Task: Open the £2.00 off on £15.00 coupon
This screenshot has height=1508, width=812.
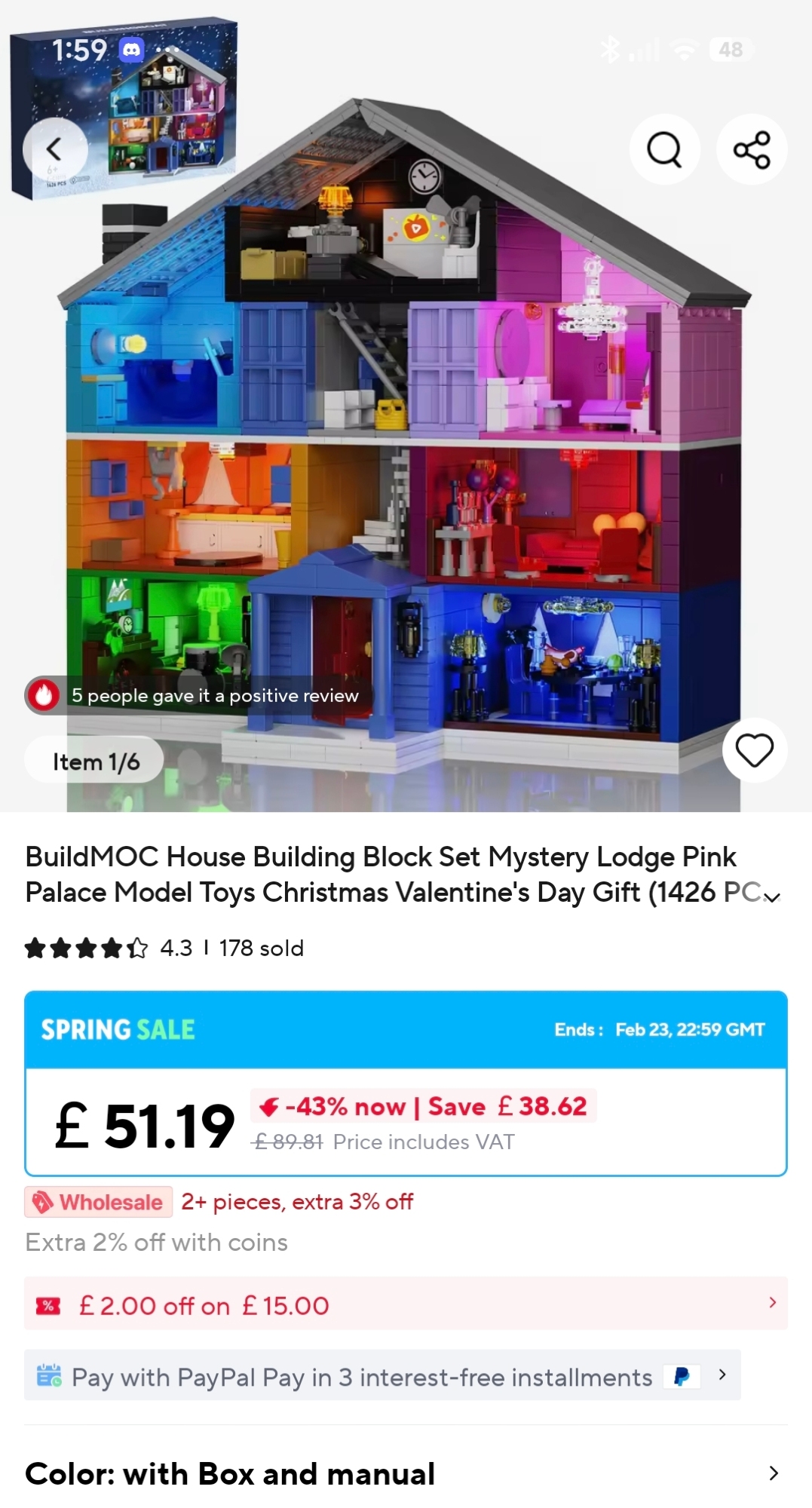Action: (406, 1304)
